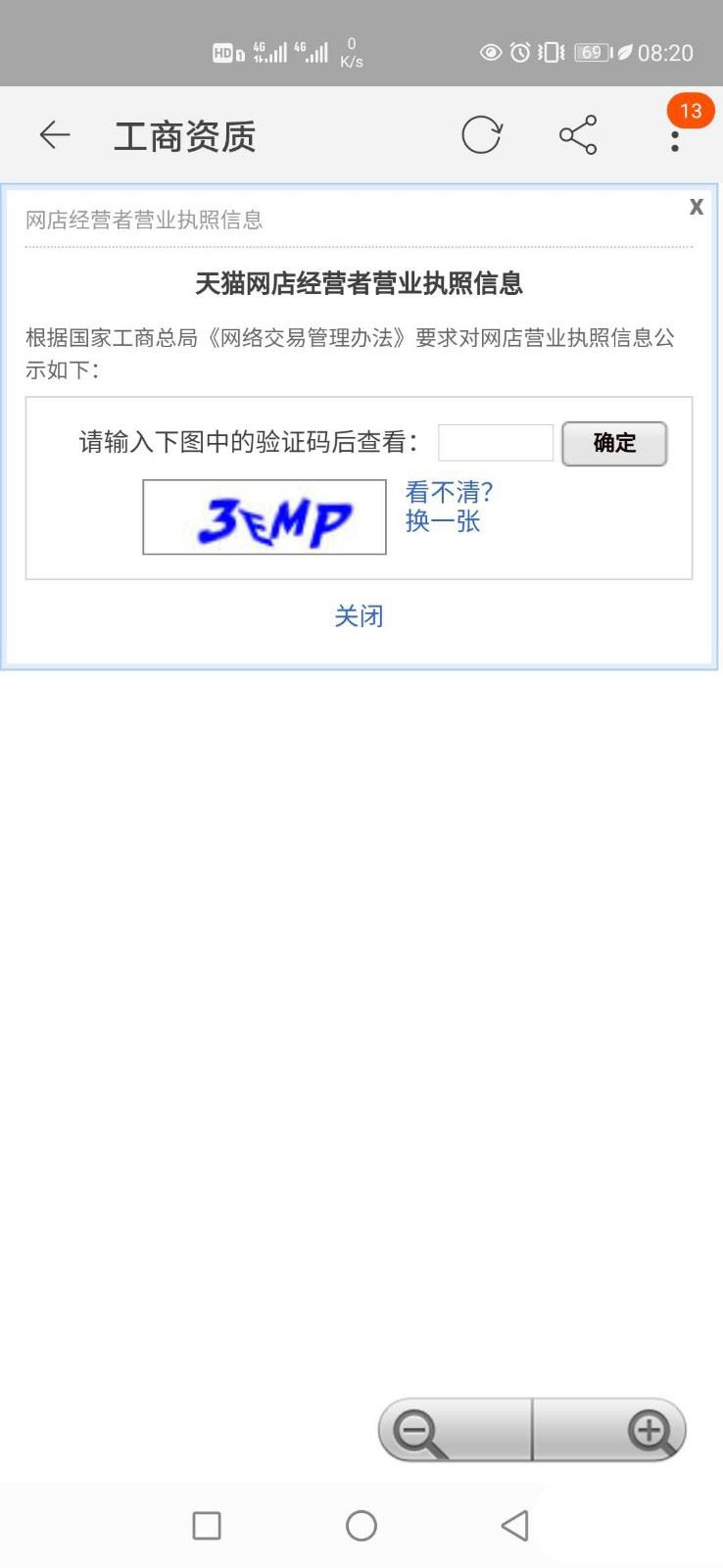This screenshot has width=723, height=1568.
Task: Zoom in with the plus magnifier
Action: tap(651, 1433)
